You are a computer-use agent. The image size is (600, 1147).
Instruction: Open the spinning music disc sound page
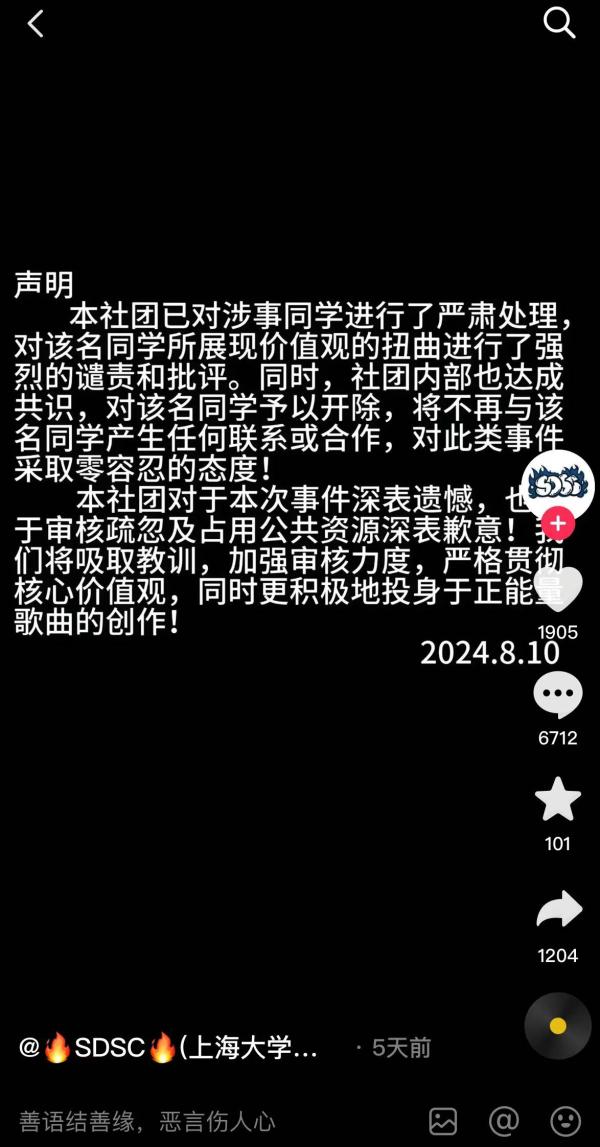click(x=558, y=1026)
